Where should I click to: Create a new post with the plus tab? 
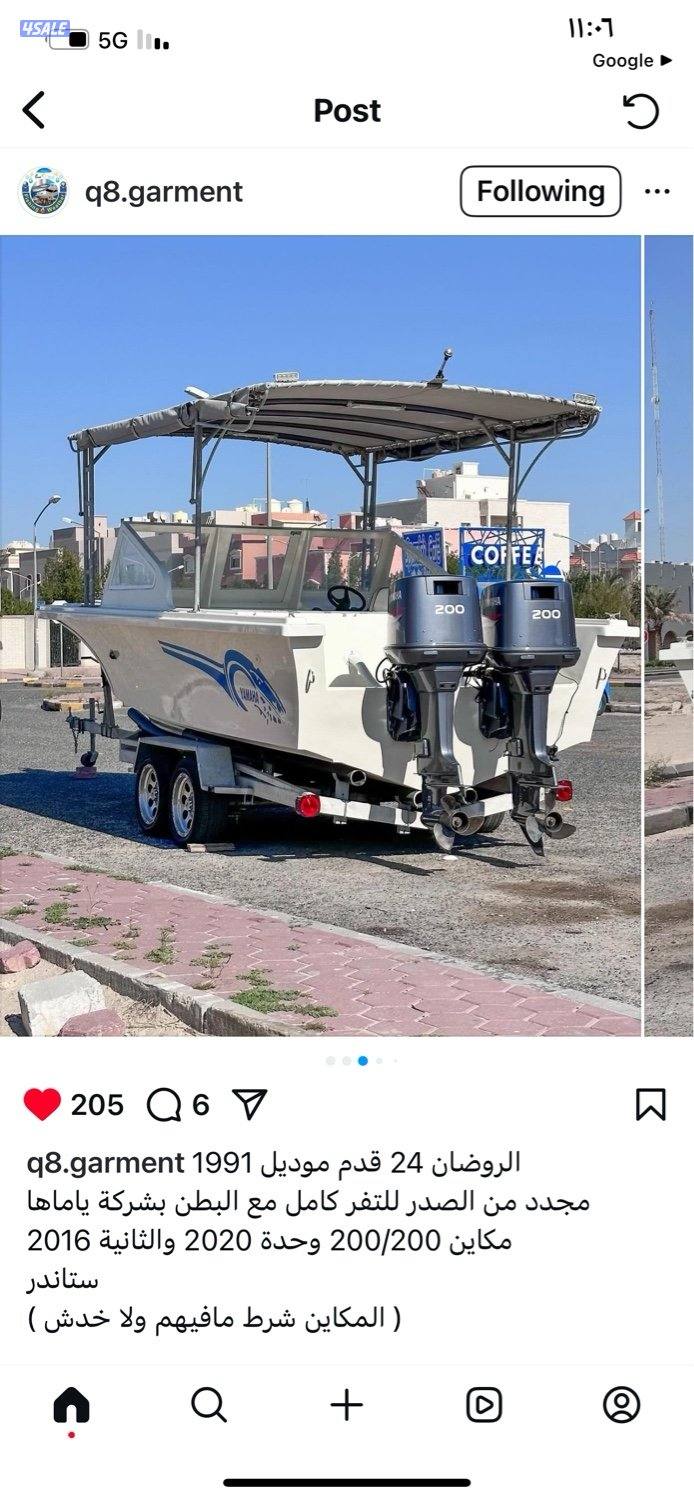(x=346, y=1406)
